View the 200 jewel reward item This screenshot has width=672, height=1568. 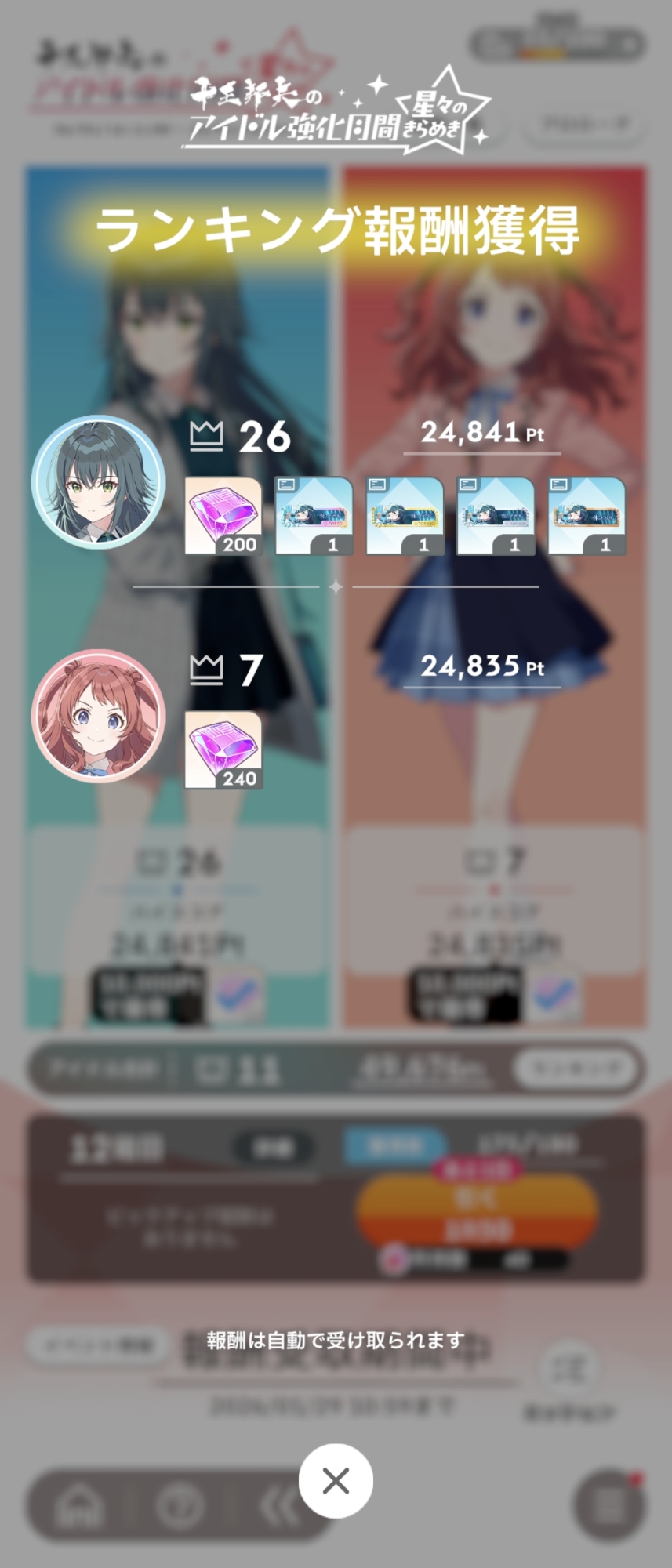(223, 516)
